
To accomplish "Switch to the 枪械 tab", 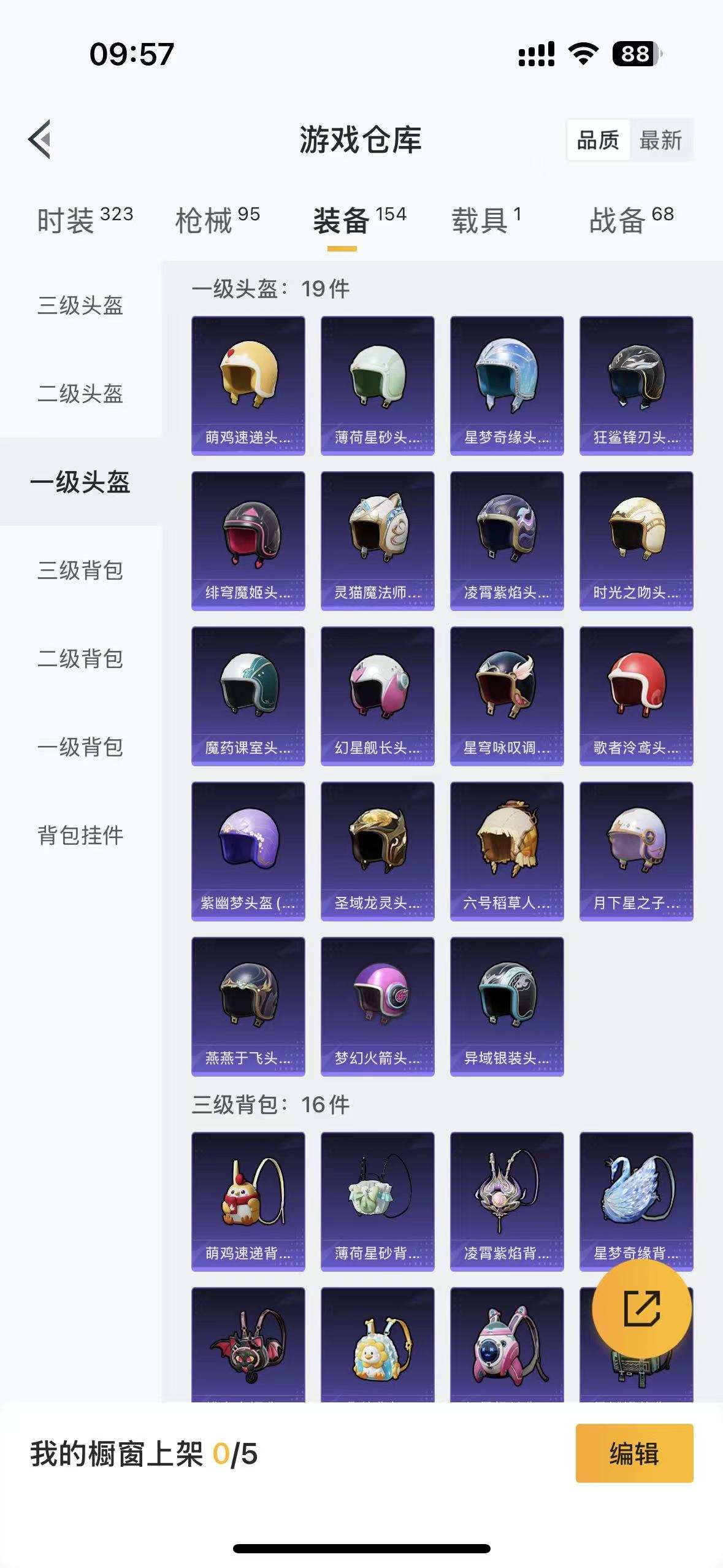I will point(217,220).
